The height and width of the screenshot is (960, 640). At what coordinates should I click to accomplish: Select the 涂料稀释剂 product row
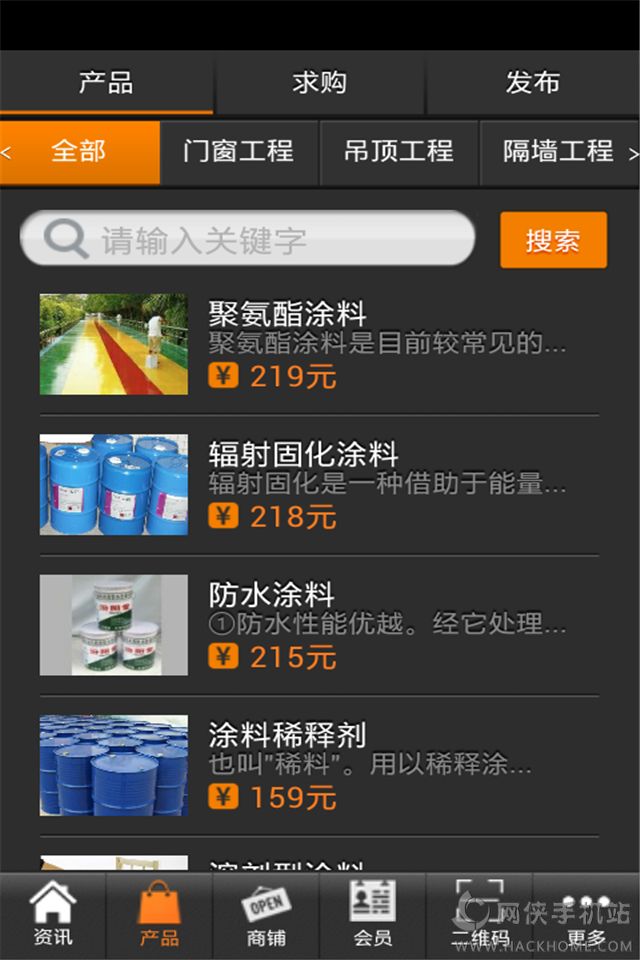(x=319, y=765)
